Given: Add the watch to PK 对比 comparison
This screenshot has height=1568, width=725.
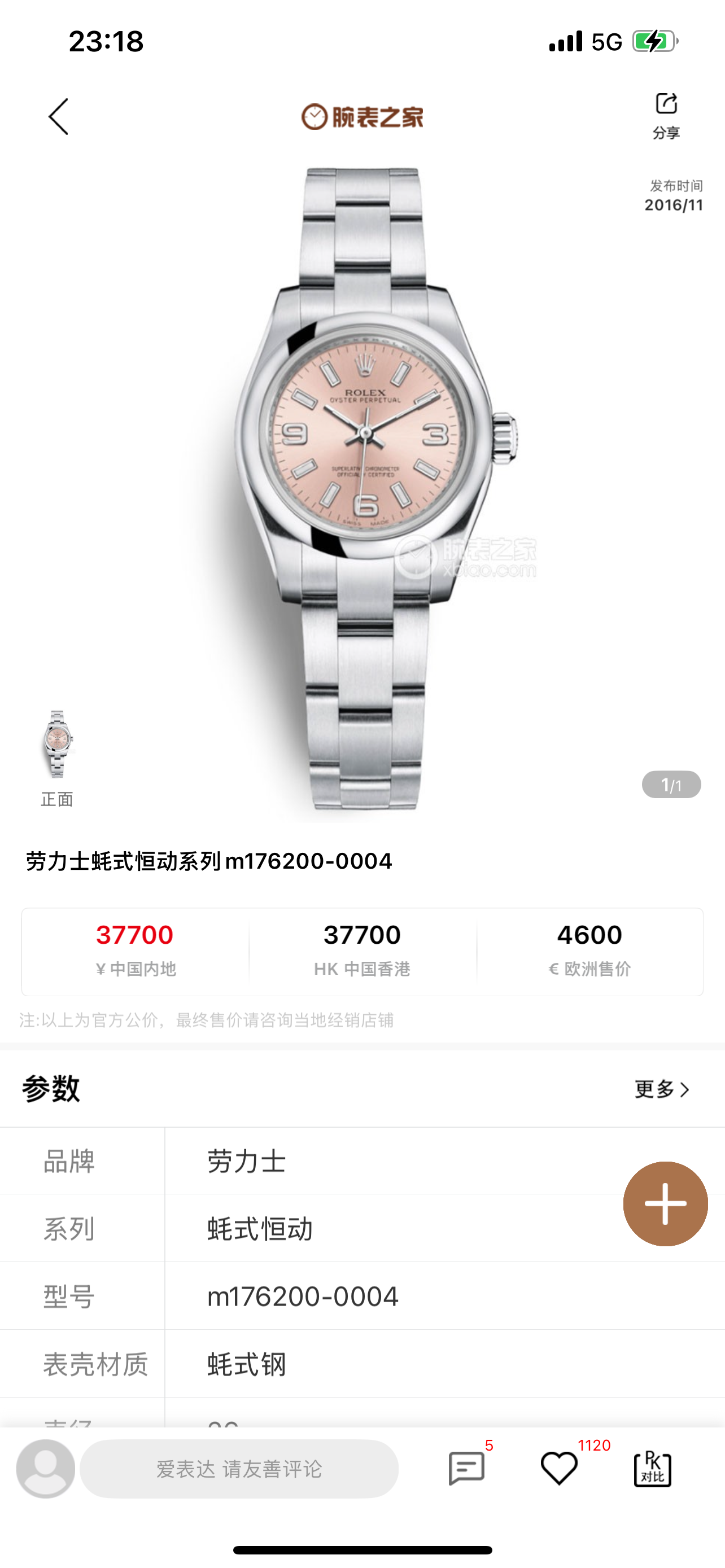Looking at the screenshot, I should tap(653, 1468).
